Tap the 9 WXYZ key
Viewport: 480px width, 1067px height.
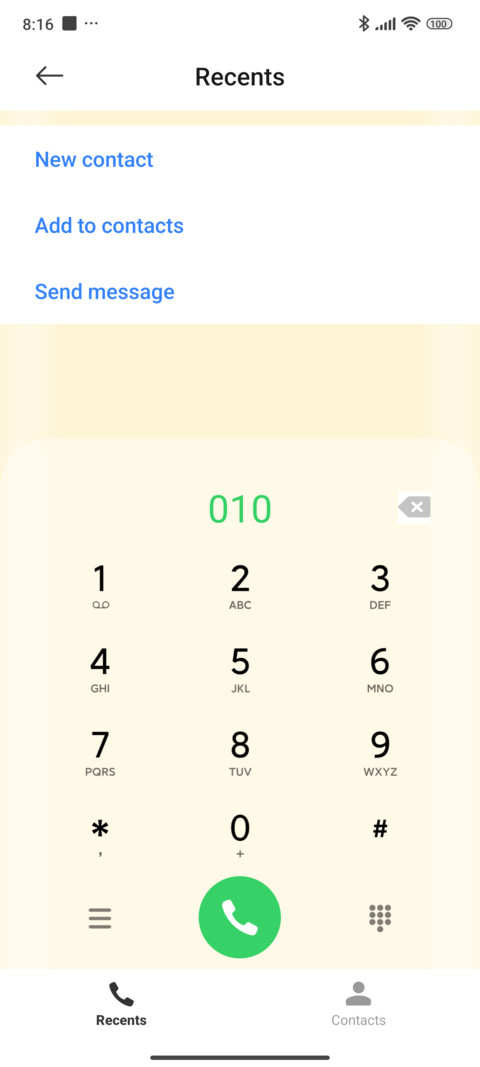coord(380,753)
